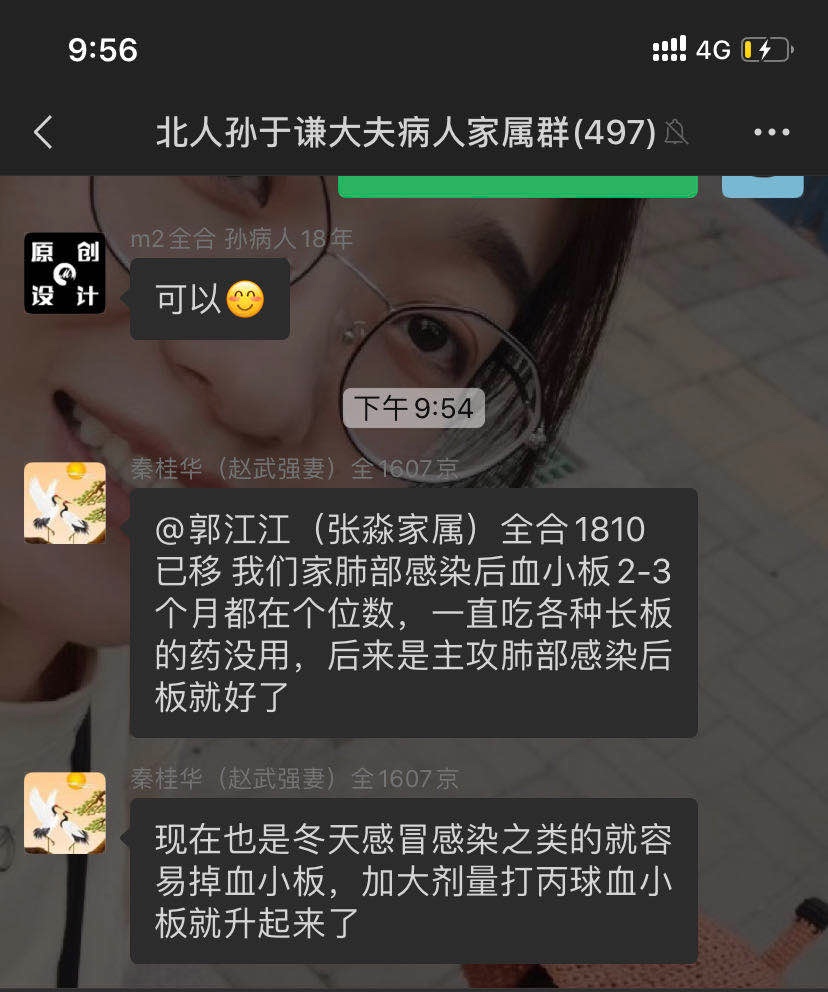Open 秦桂华's avatar beside the 肺部感染 message
The height and width of the screenshot is (992, 828).
65,503
